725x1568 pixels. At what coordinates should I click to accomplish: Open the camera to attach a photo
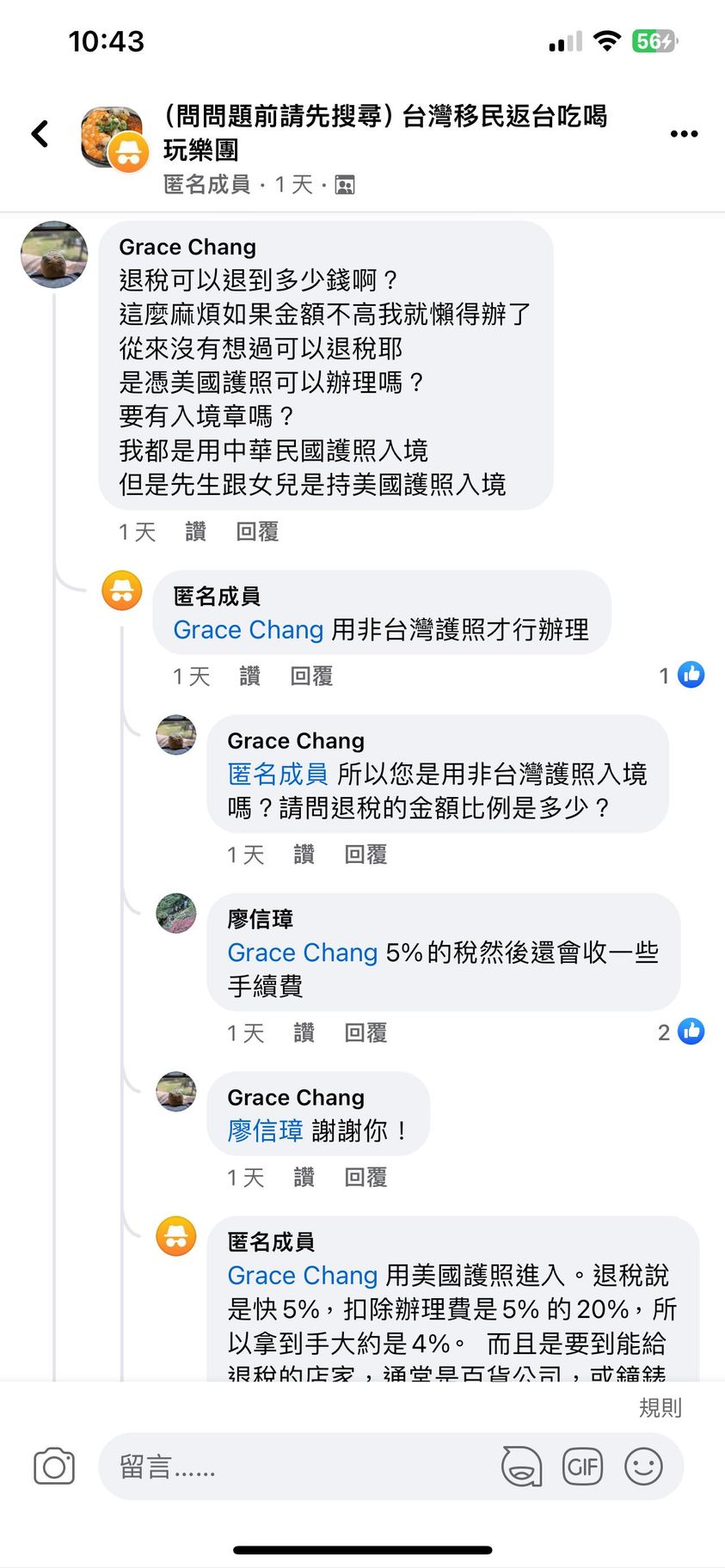54,1467
